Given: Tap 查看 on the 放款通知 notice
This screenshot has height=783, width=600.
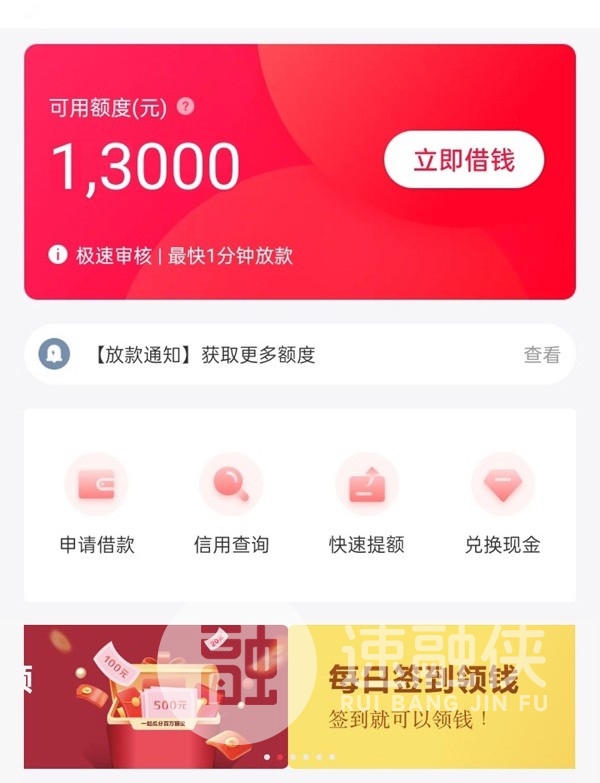Looking at the screenshot, I should [x=542, y=355].
